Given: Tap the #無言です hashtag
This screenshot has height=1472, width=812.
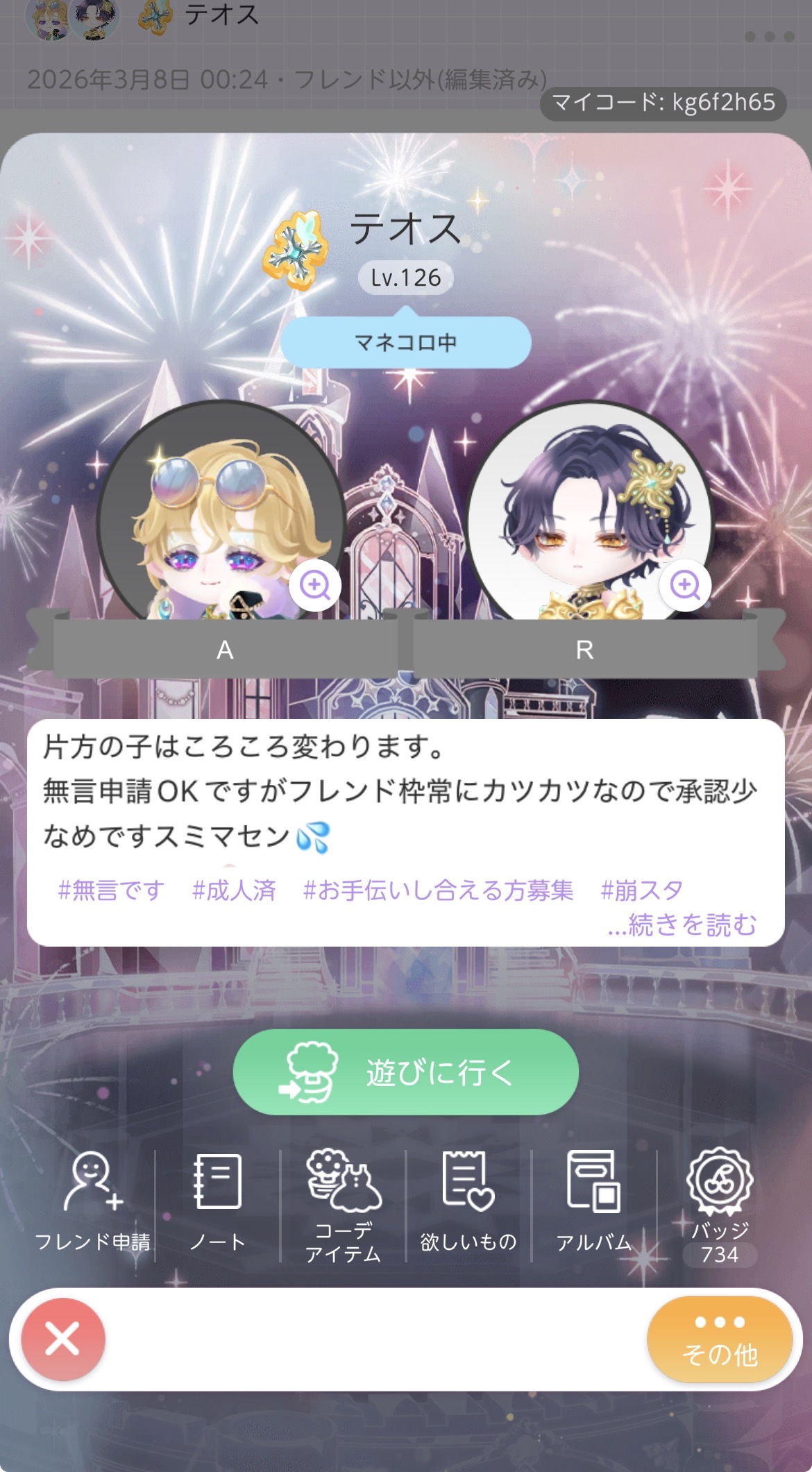Looking at the screenshot, I should click(x=111, y=890).
